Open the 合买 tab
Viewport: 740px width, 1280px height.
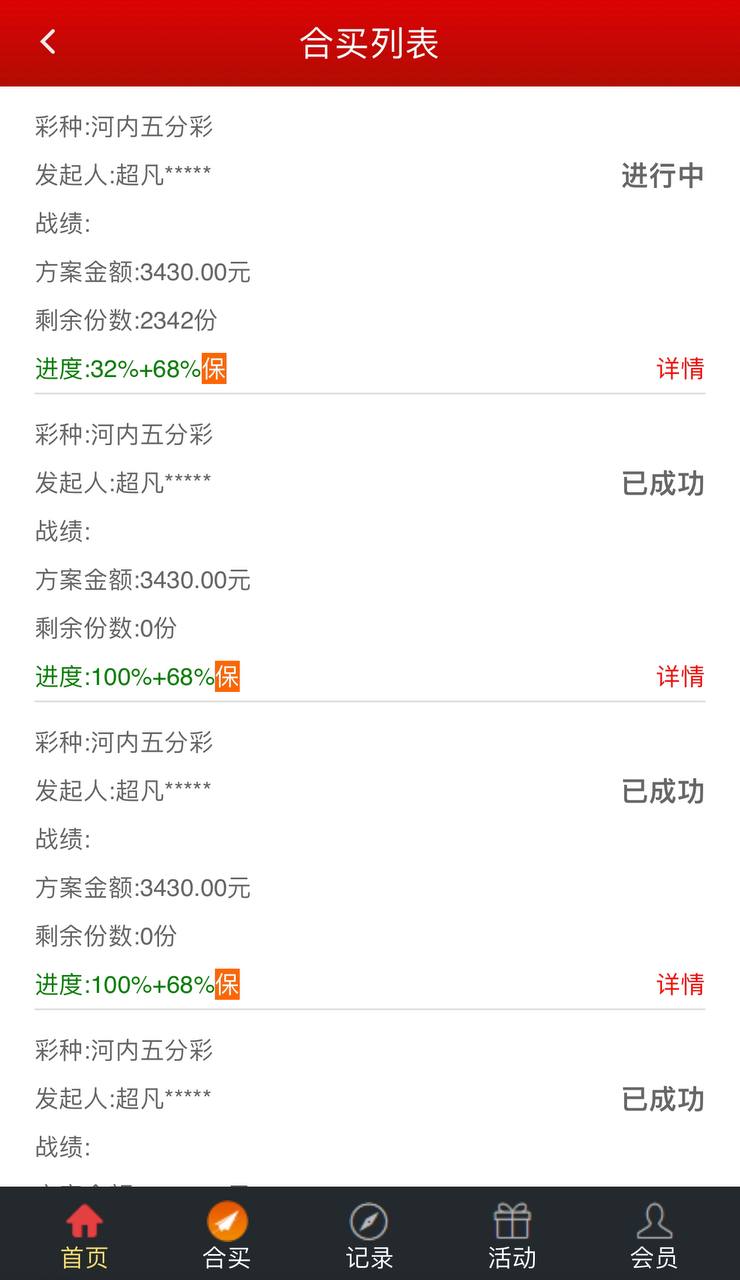point(227,1235)
